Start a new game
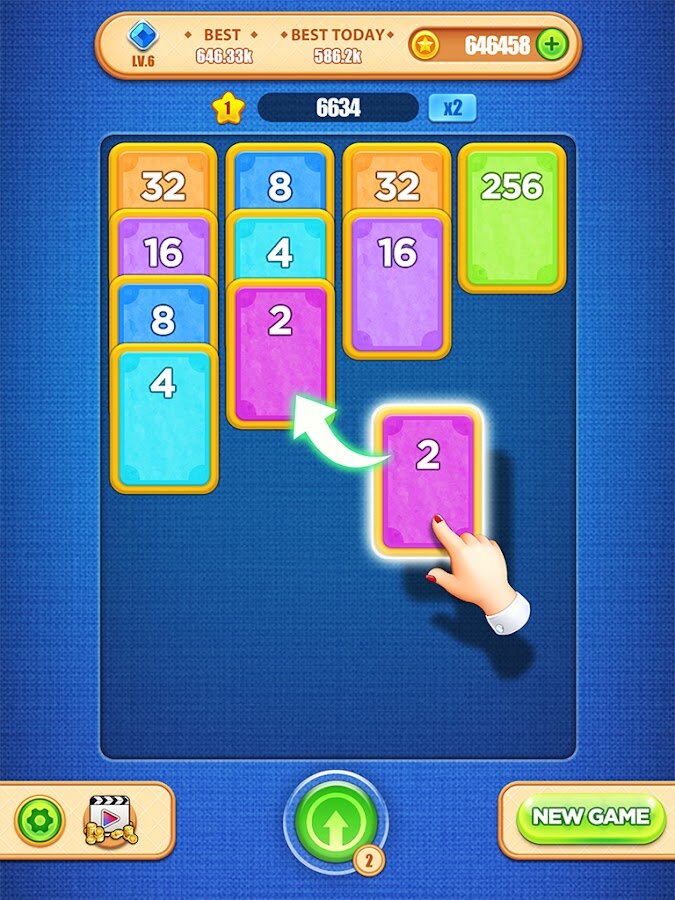Screen dimensions: 675x900 [x=590, y=817]
